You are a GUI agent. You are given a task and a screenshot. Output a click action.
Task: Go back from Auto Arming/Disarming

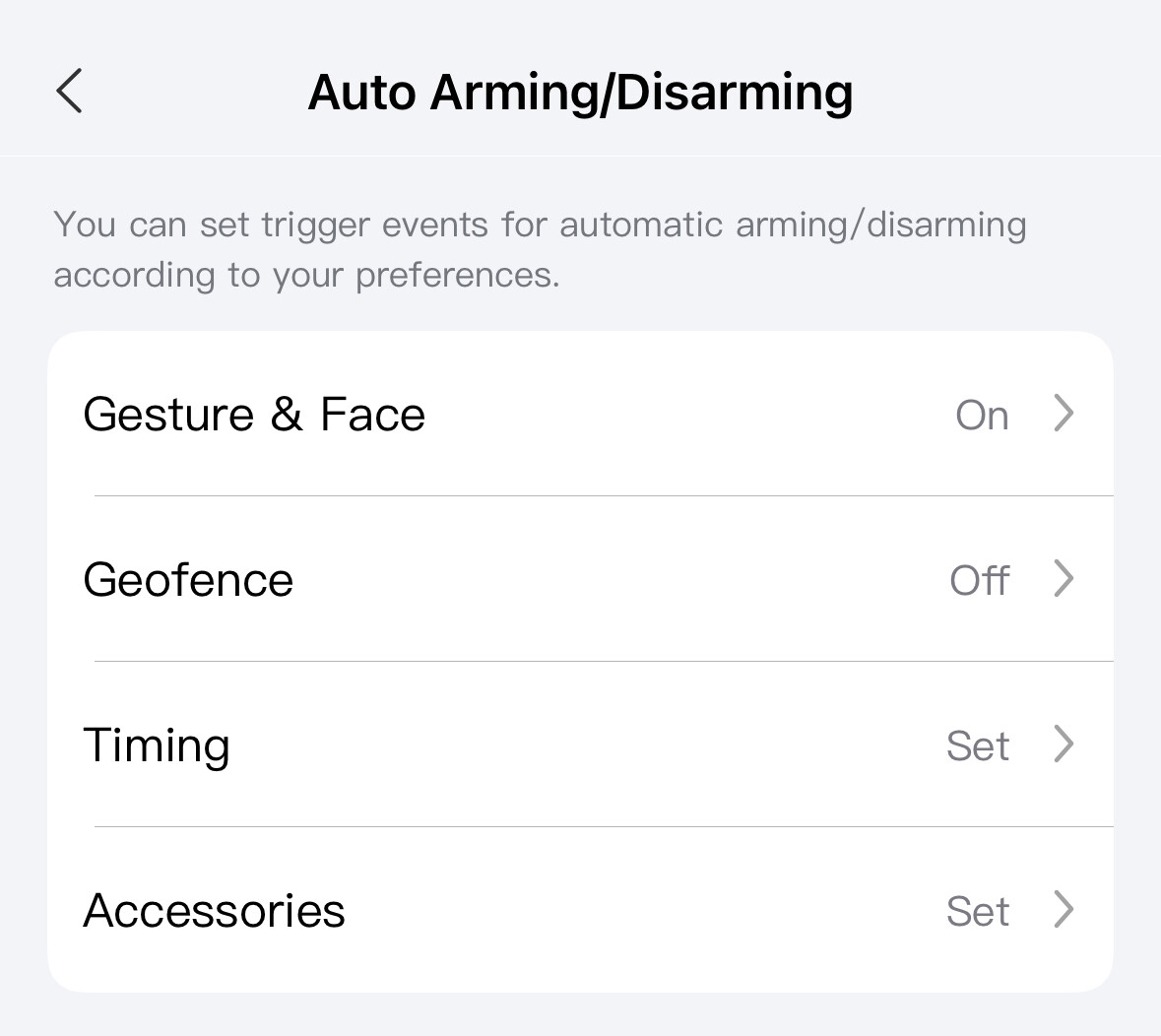70,93
